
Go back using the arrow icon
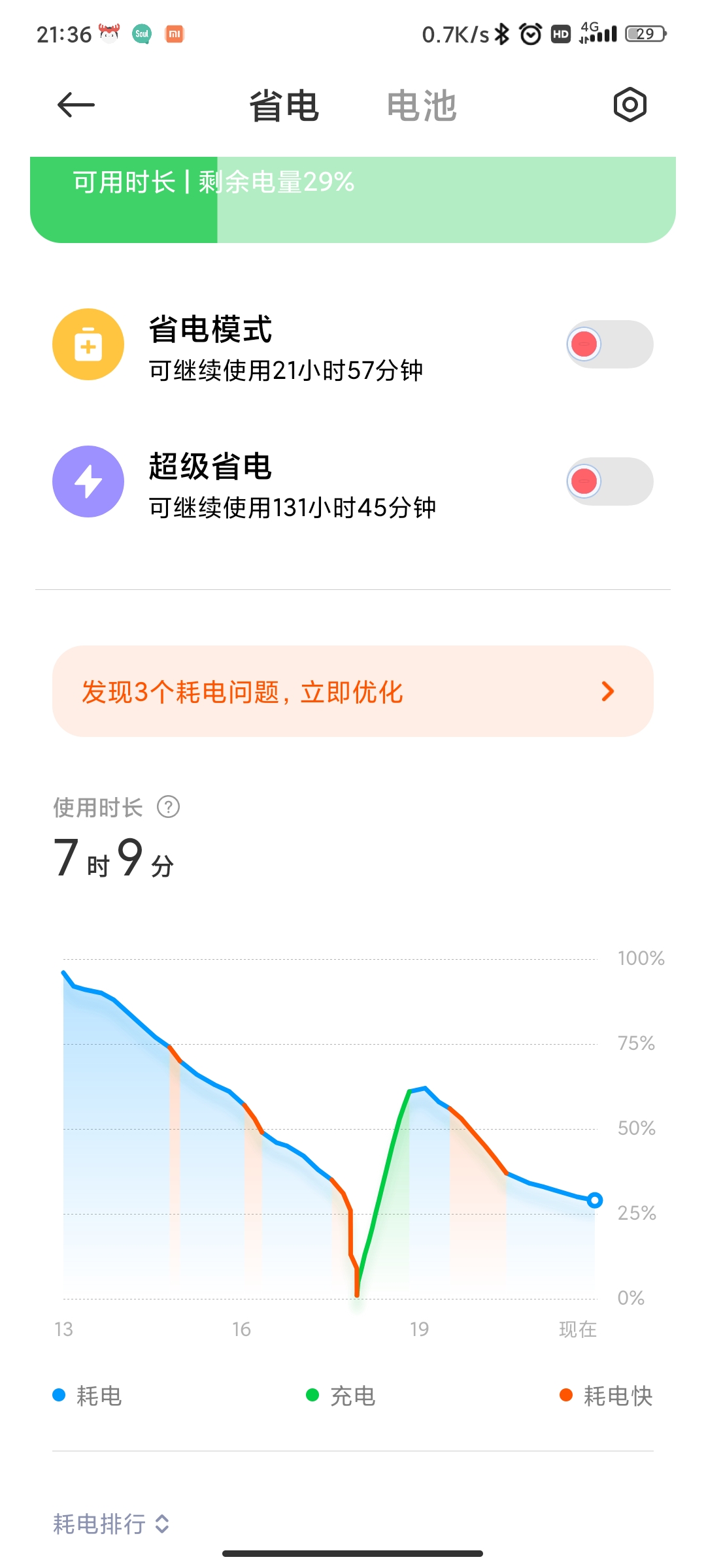[x=76, y=105]
